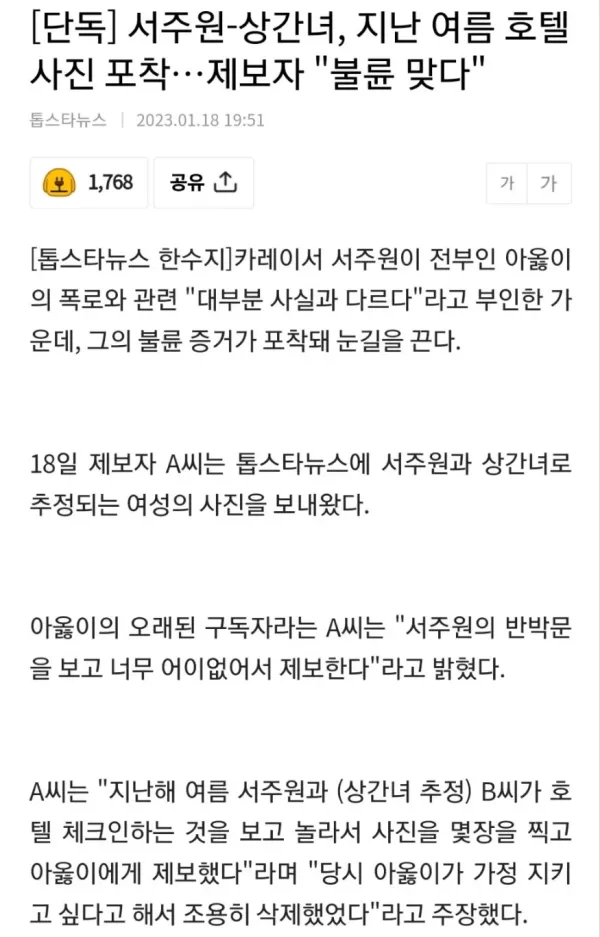This screenshot has height=937, width=600.
Task: Tap the reaction button showing 1,768
Action: tap(89, 183)
